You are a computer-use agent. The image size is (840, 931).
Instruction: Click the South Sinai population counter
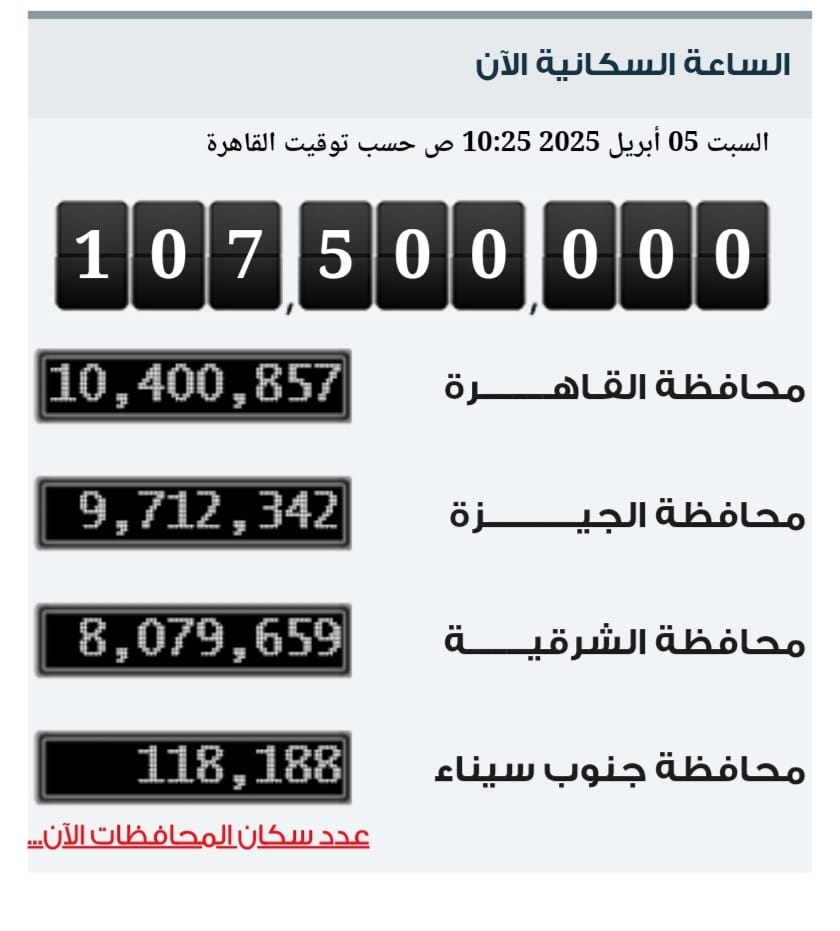(190, 764)
